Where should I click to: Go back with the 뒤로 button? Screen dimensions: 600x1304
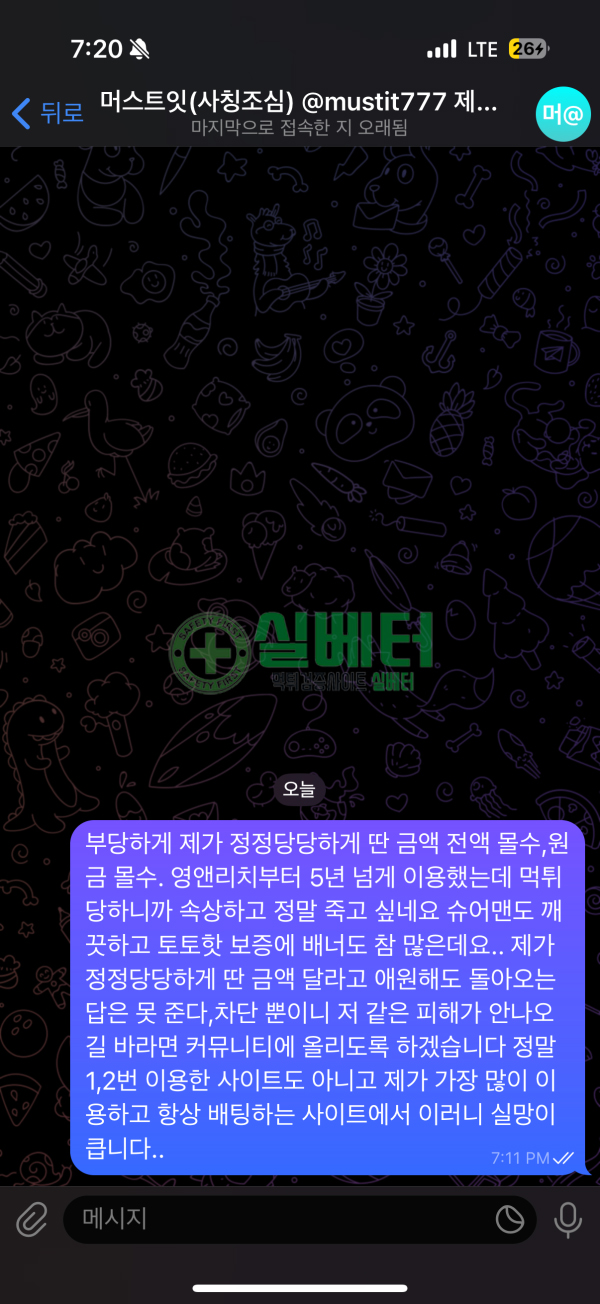47,113
